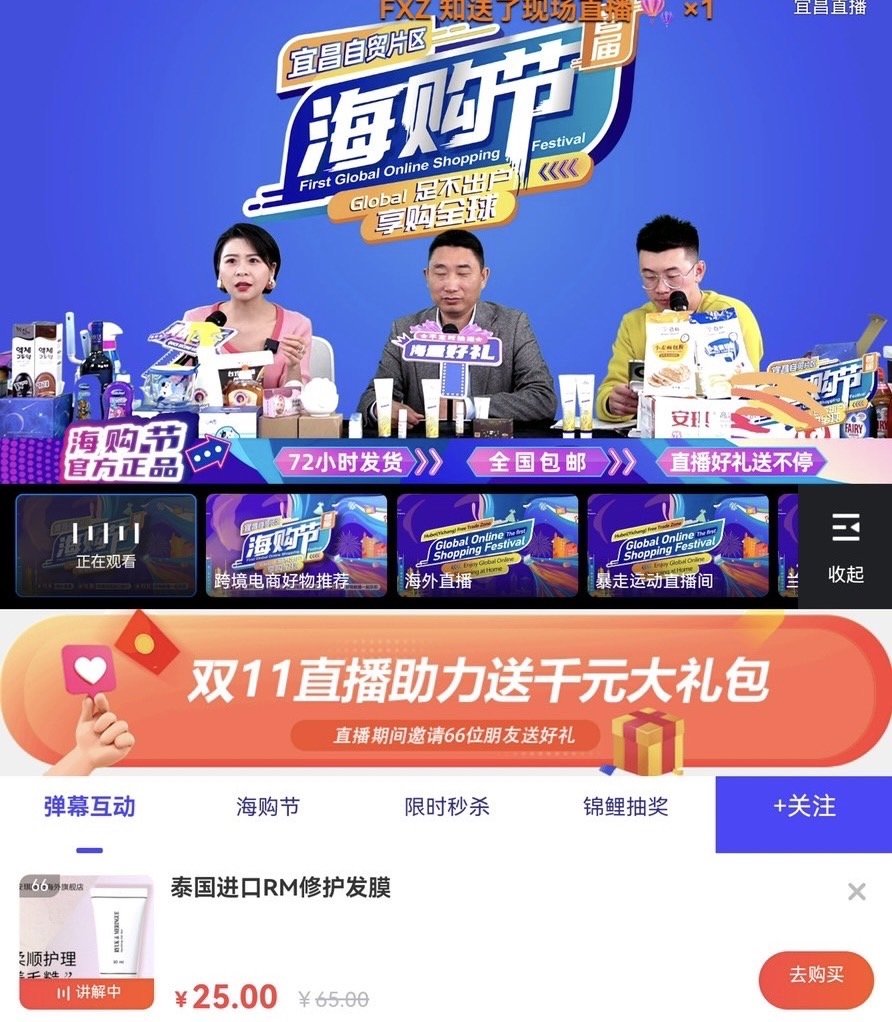
Task: Switch to the 海外直播 stream
Action: tap(487, 546)
